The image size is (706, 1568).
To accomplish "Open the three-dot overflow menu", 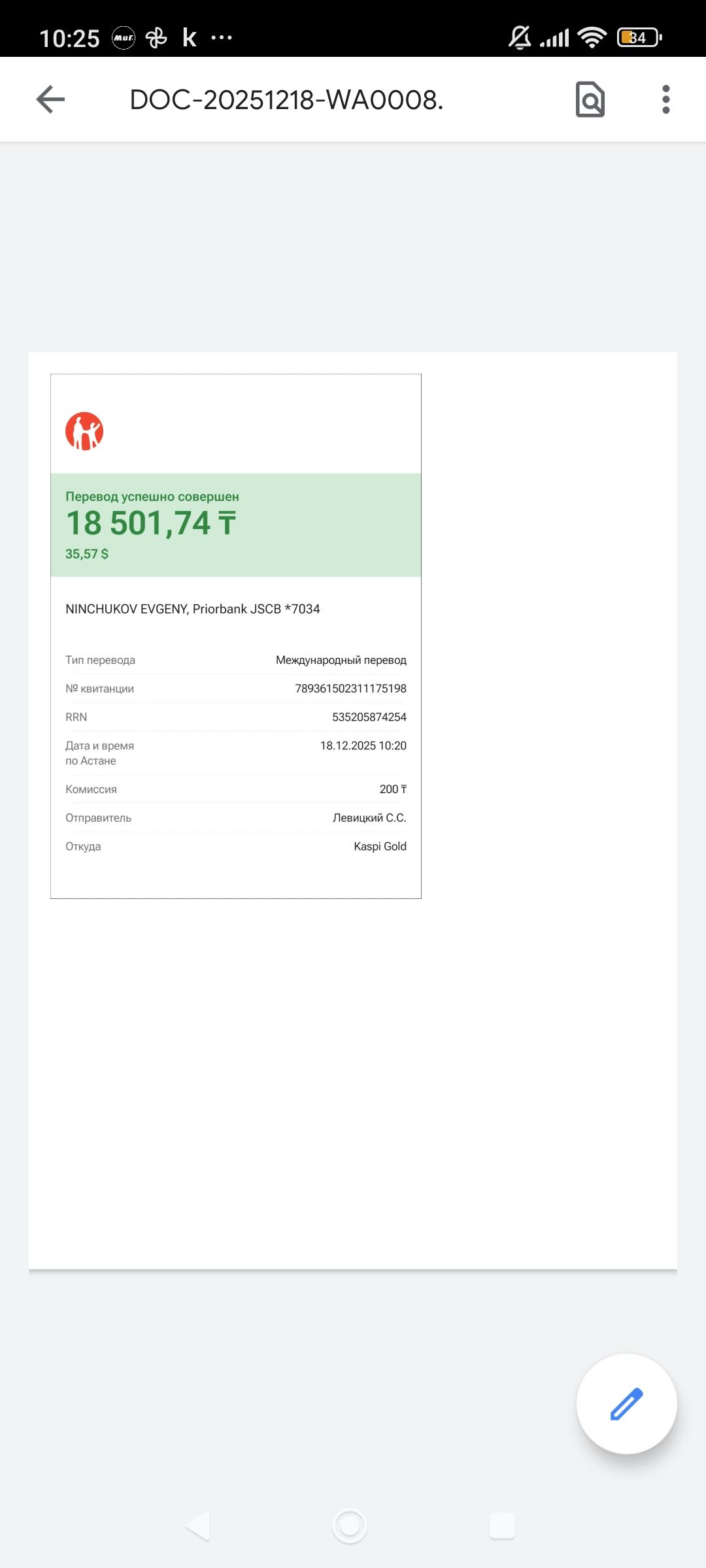I will click(x=665, y=99).
